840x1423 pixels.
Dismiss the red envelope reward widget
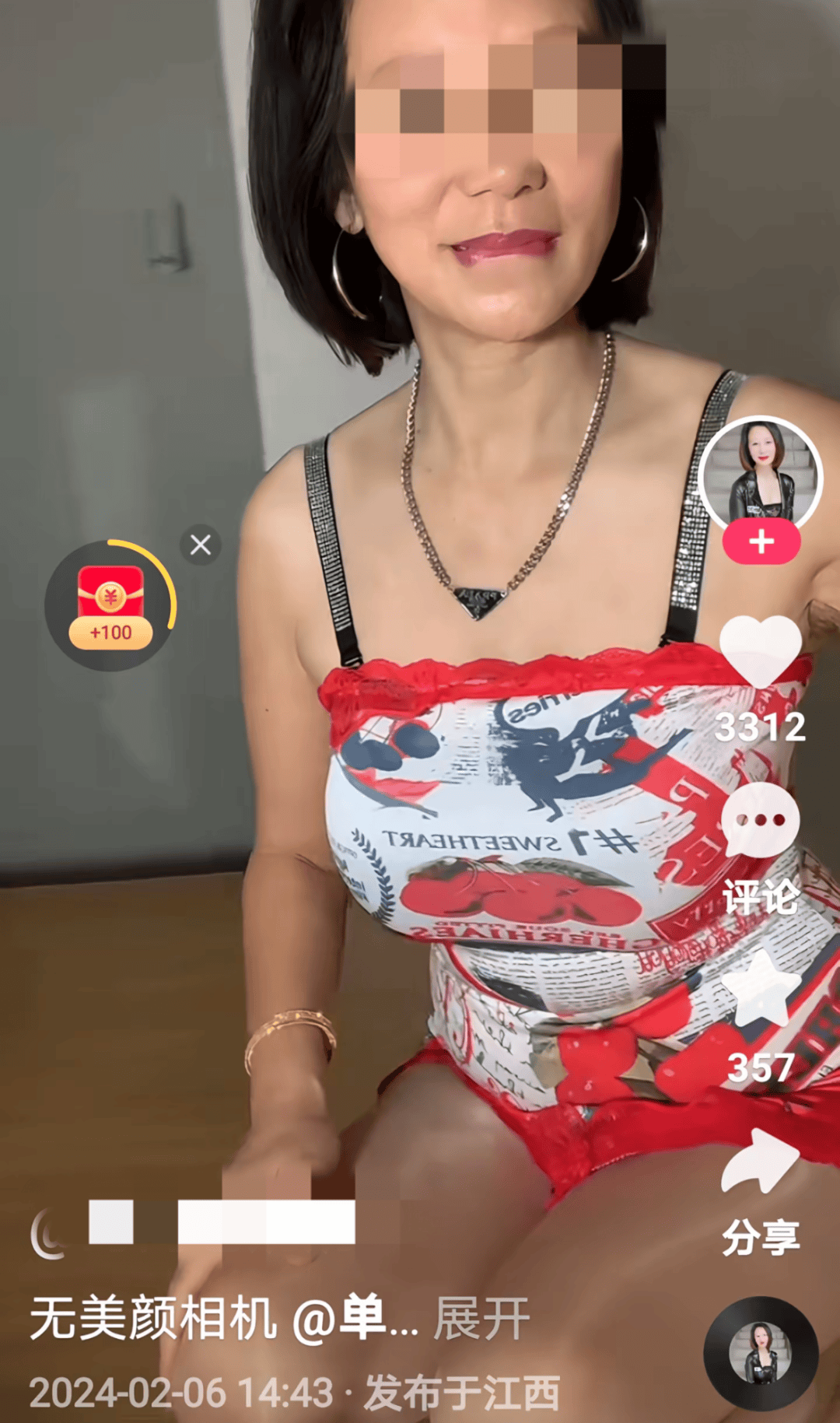(x=201, y=545)
